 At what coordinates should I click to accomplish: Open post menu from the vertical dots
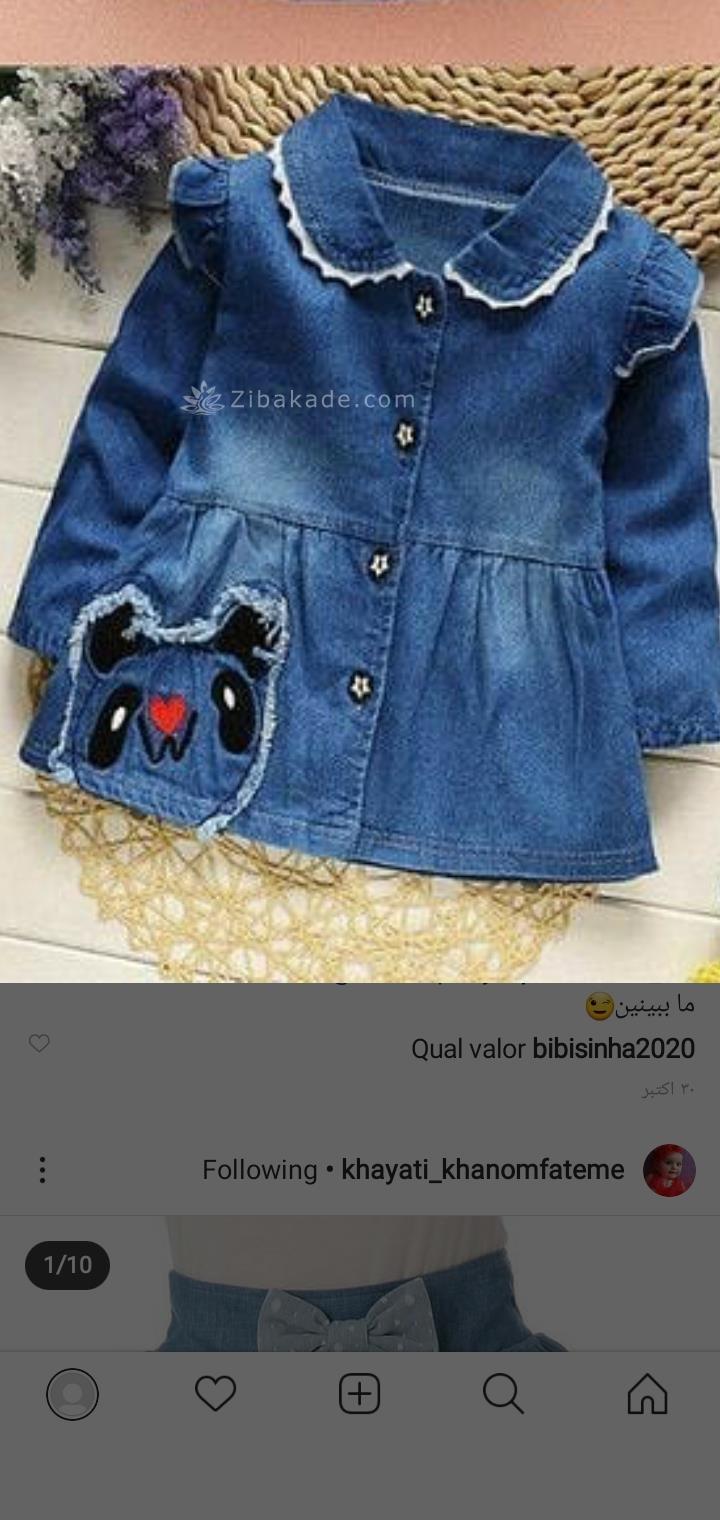[x=42, y=1168]
